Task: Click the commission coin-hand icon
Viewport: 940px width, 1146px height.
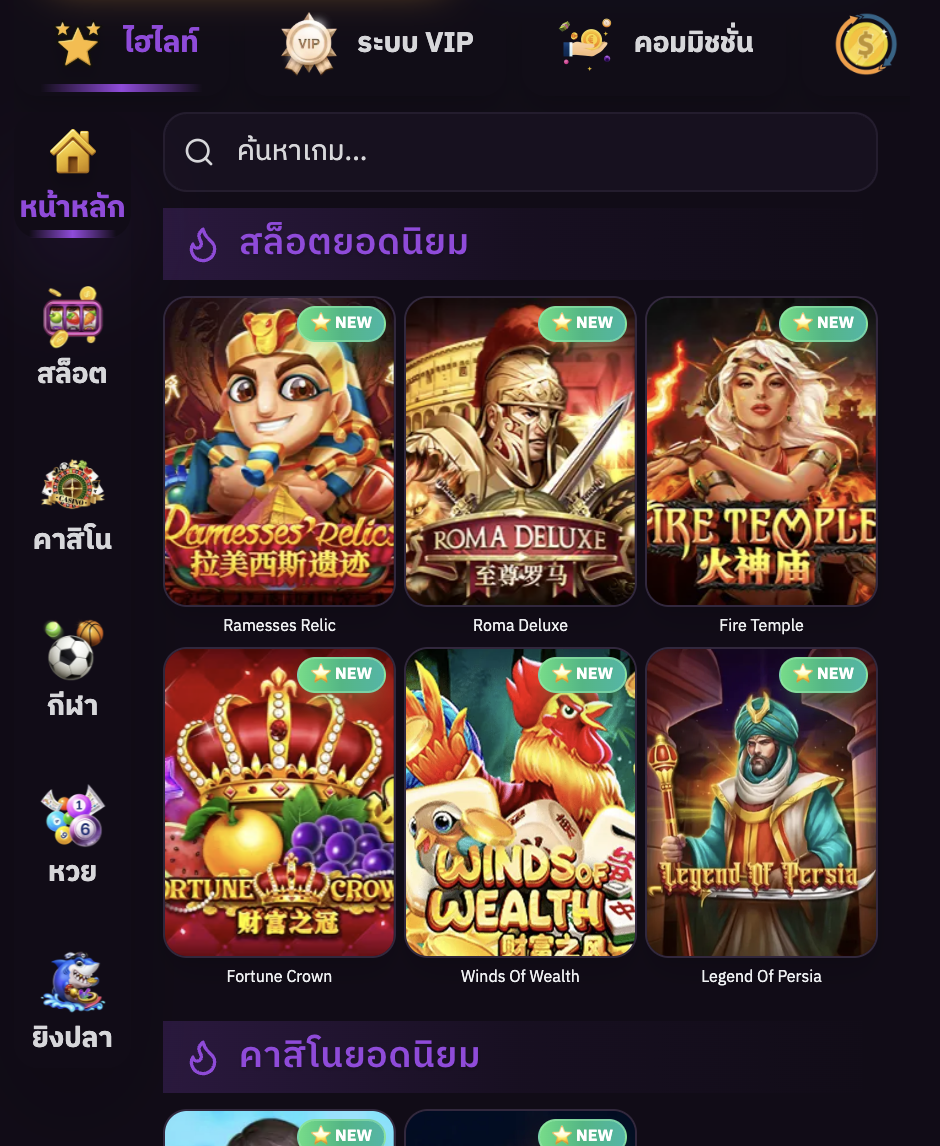Action: [x=583, y=43]
